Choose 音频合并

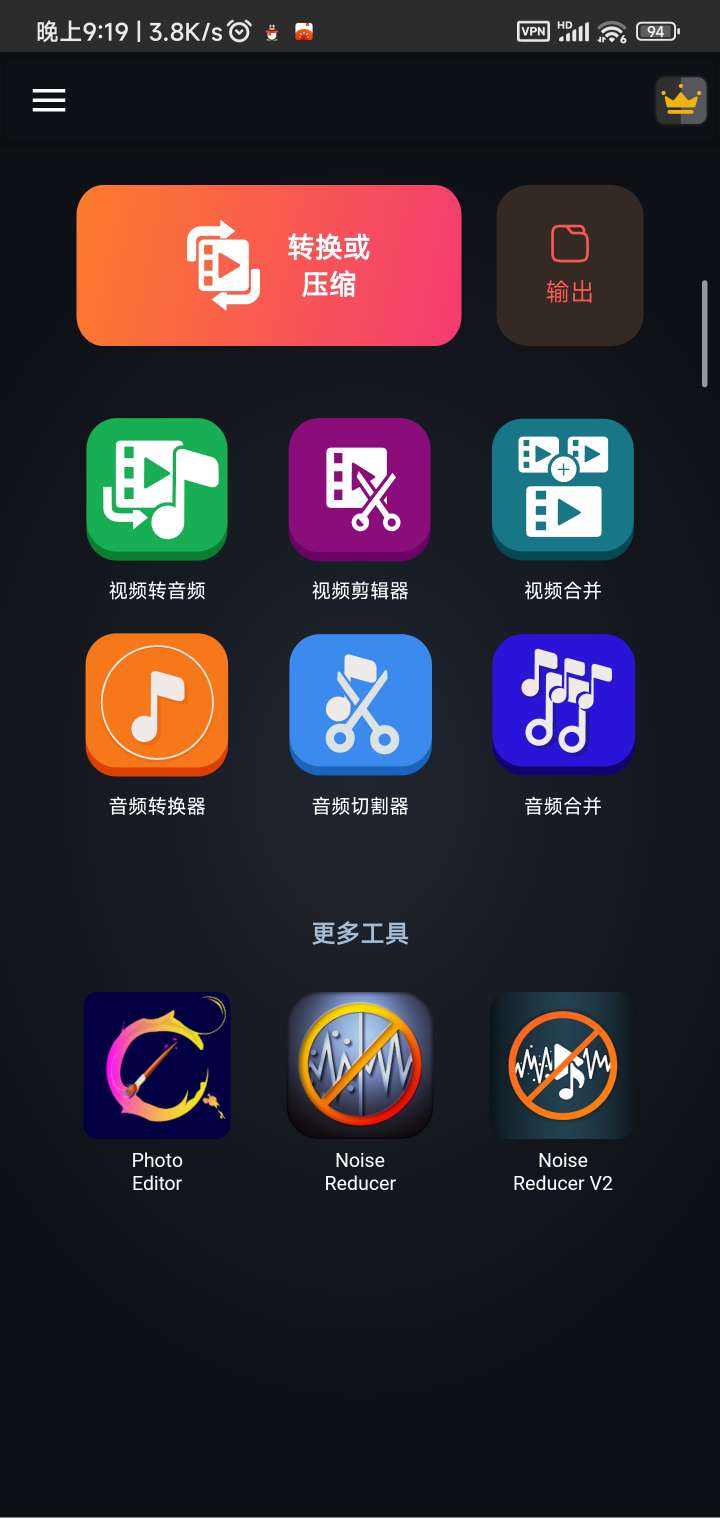pos(563,704)
